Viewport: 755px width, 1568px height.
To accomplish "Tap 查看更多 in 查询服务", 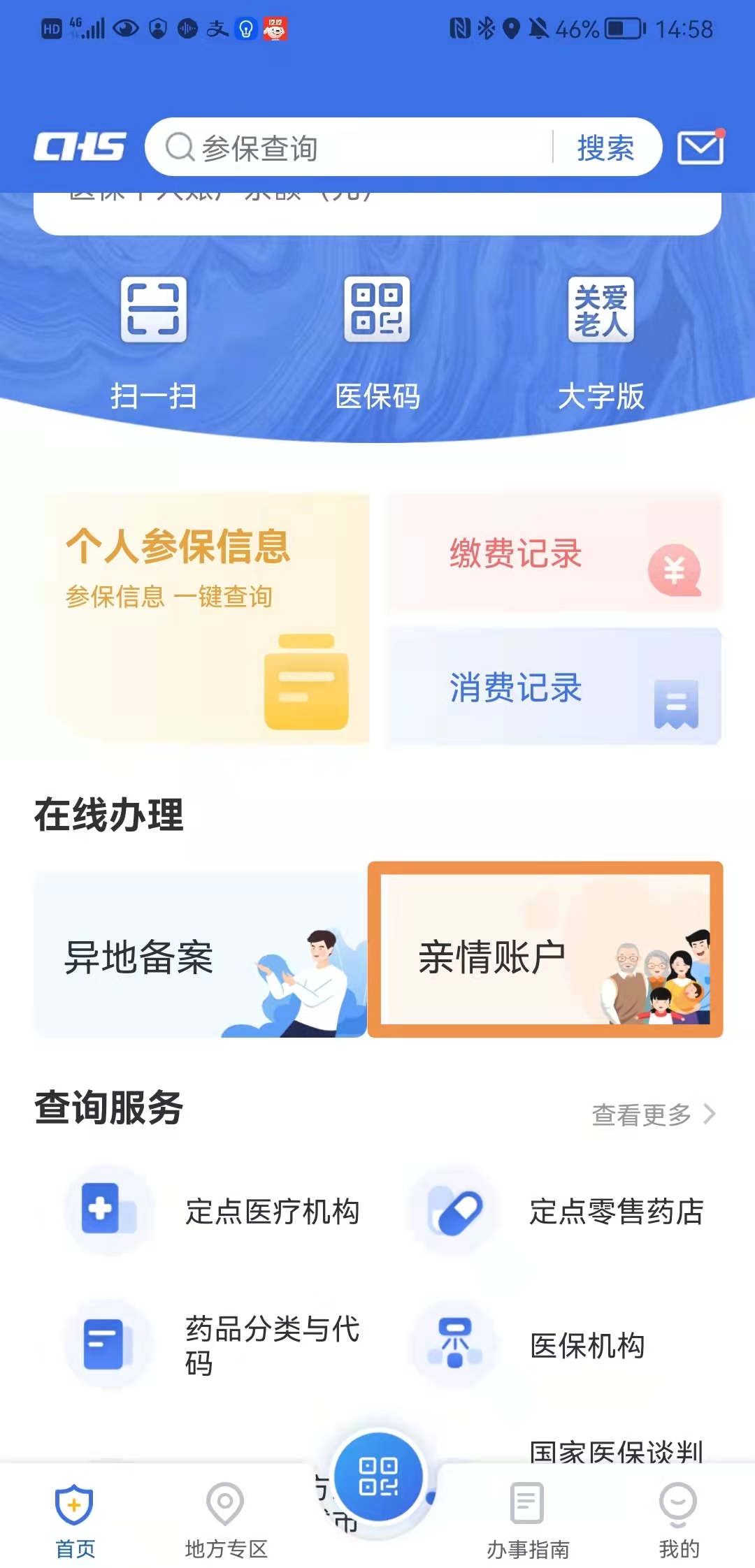I will 653,1114.
